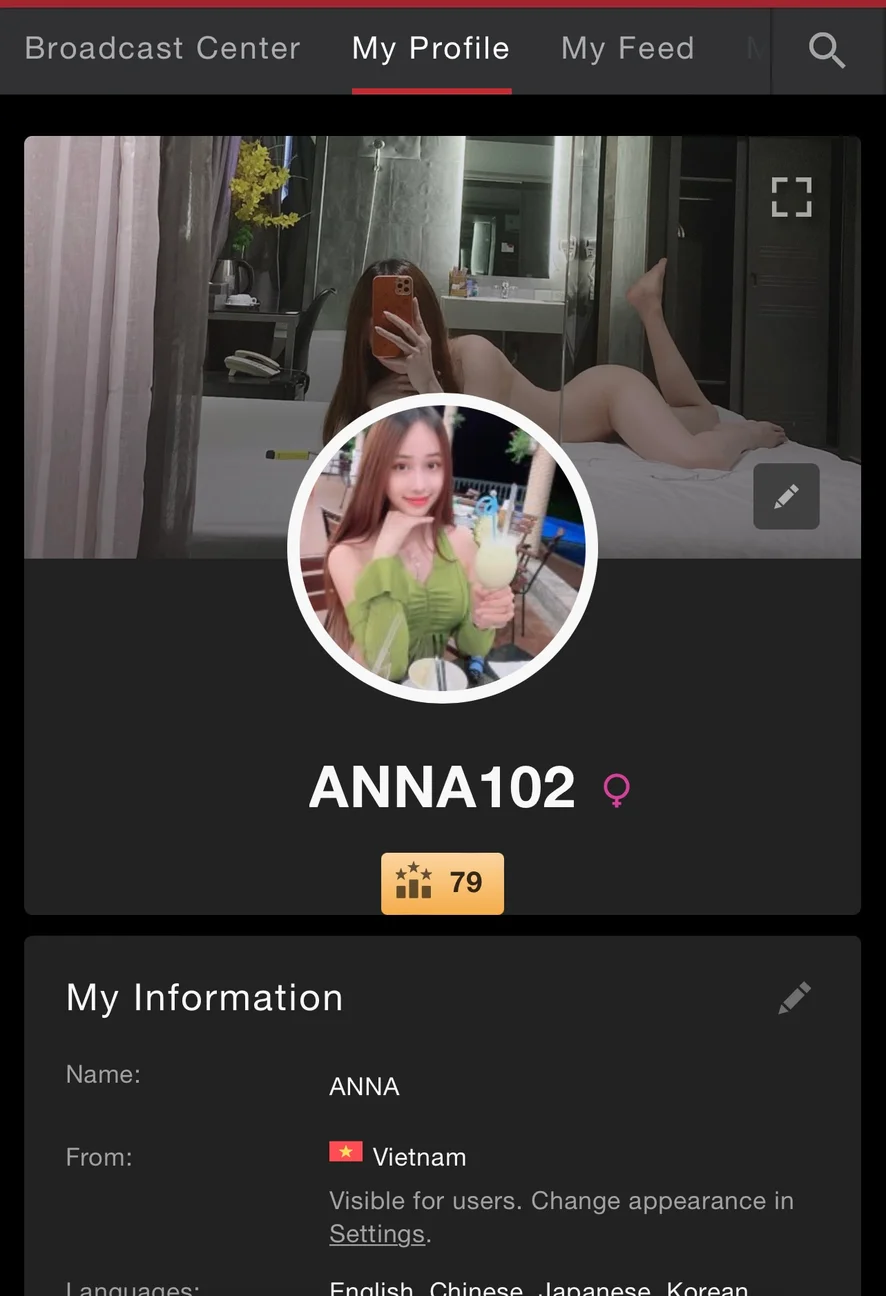
Task: Switch to the Broadcast Center tab
Action: click(x=162, y=48)
